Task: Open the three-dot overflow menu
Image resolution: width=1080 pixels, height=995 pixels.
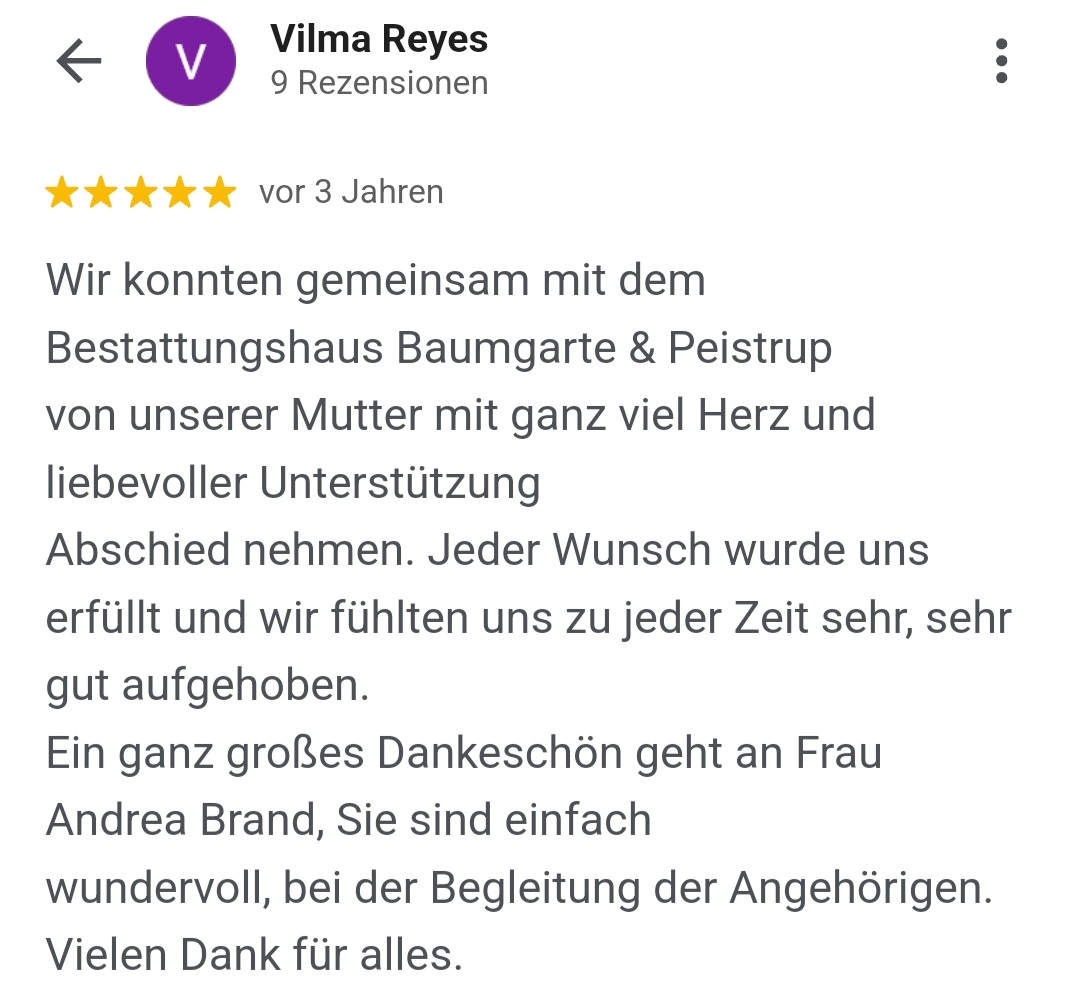Action: tap(1001, 62)
